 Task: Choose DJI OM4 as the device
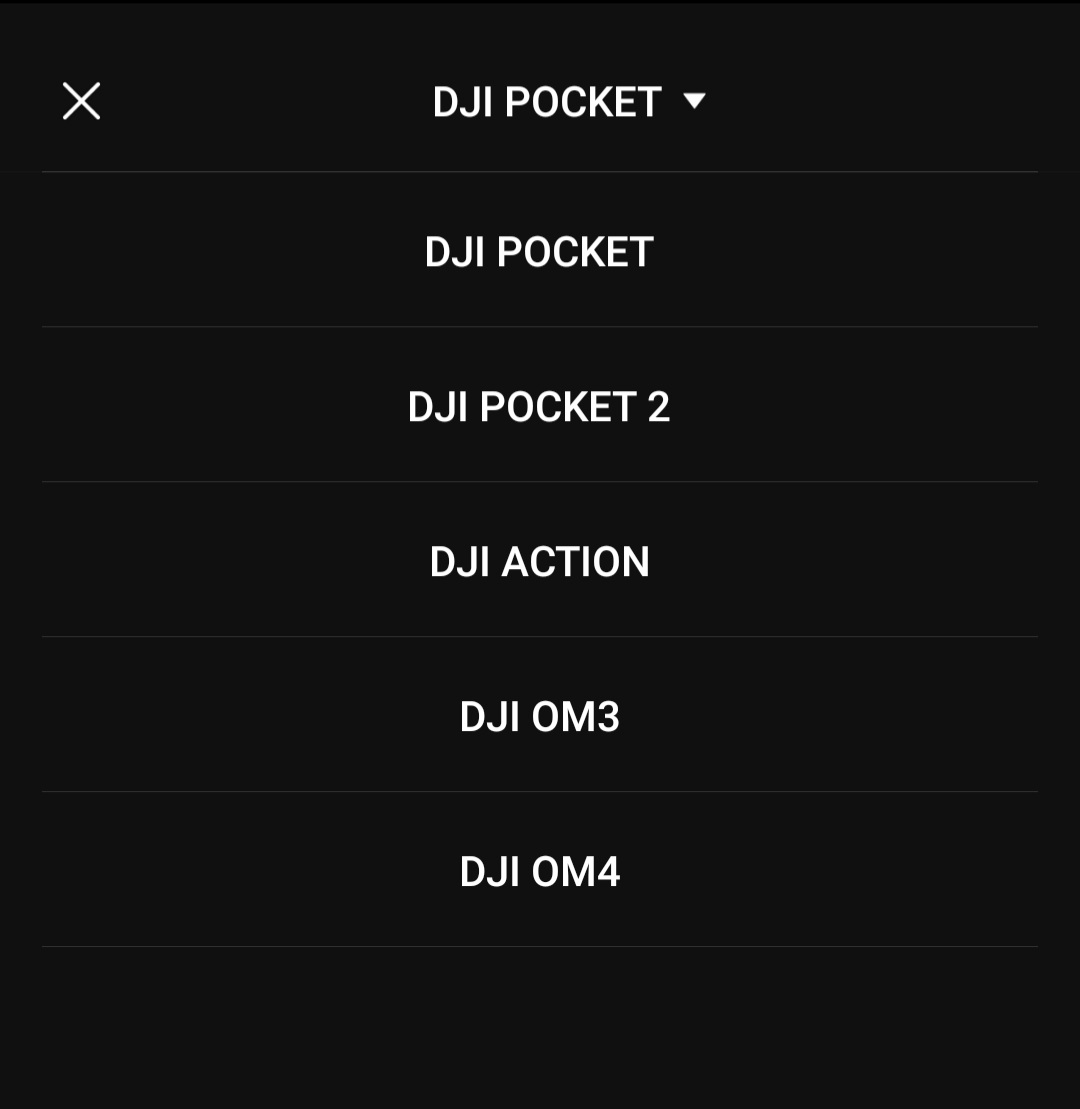(539, 872)
